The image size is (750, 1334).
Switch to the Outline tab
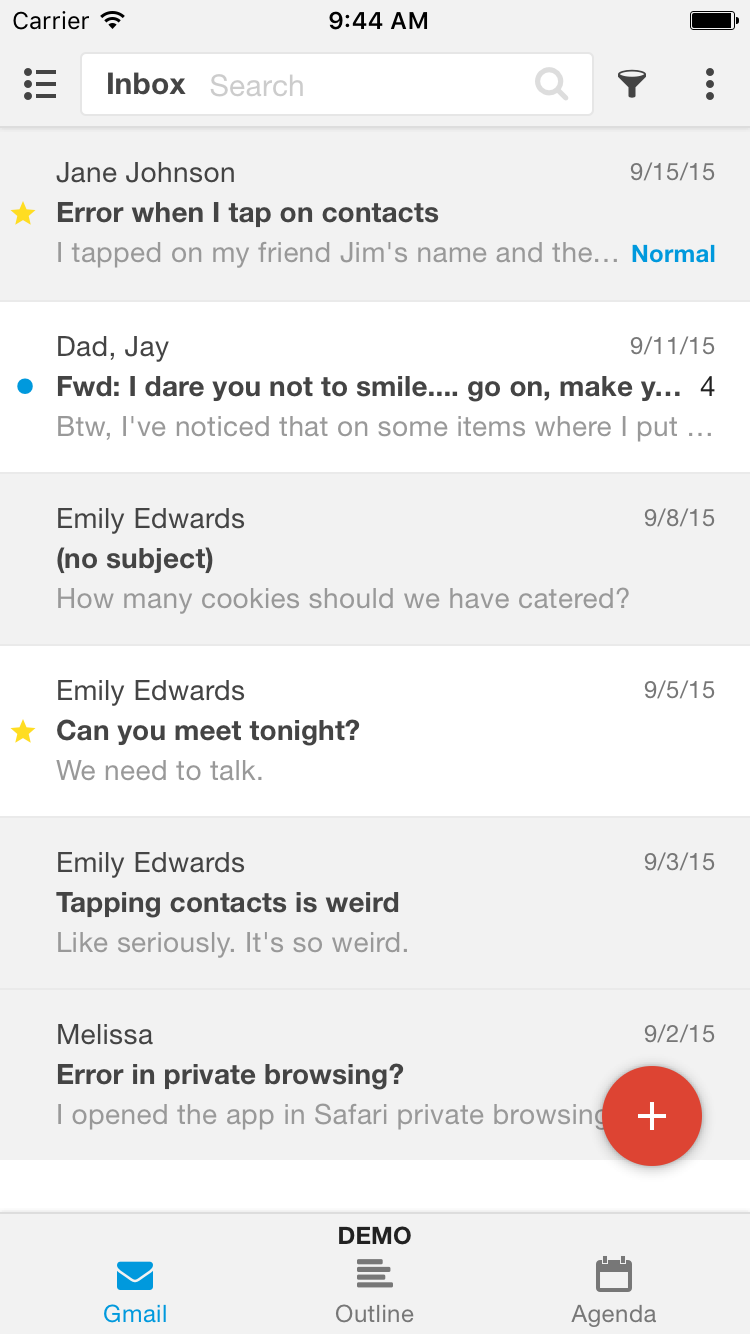(374, 1291)
